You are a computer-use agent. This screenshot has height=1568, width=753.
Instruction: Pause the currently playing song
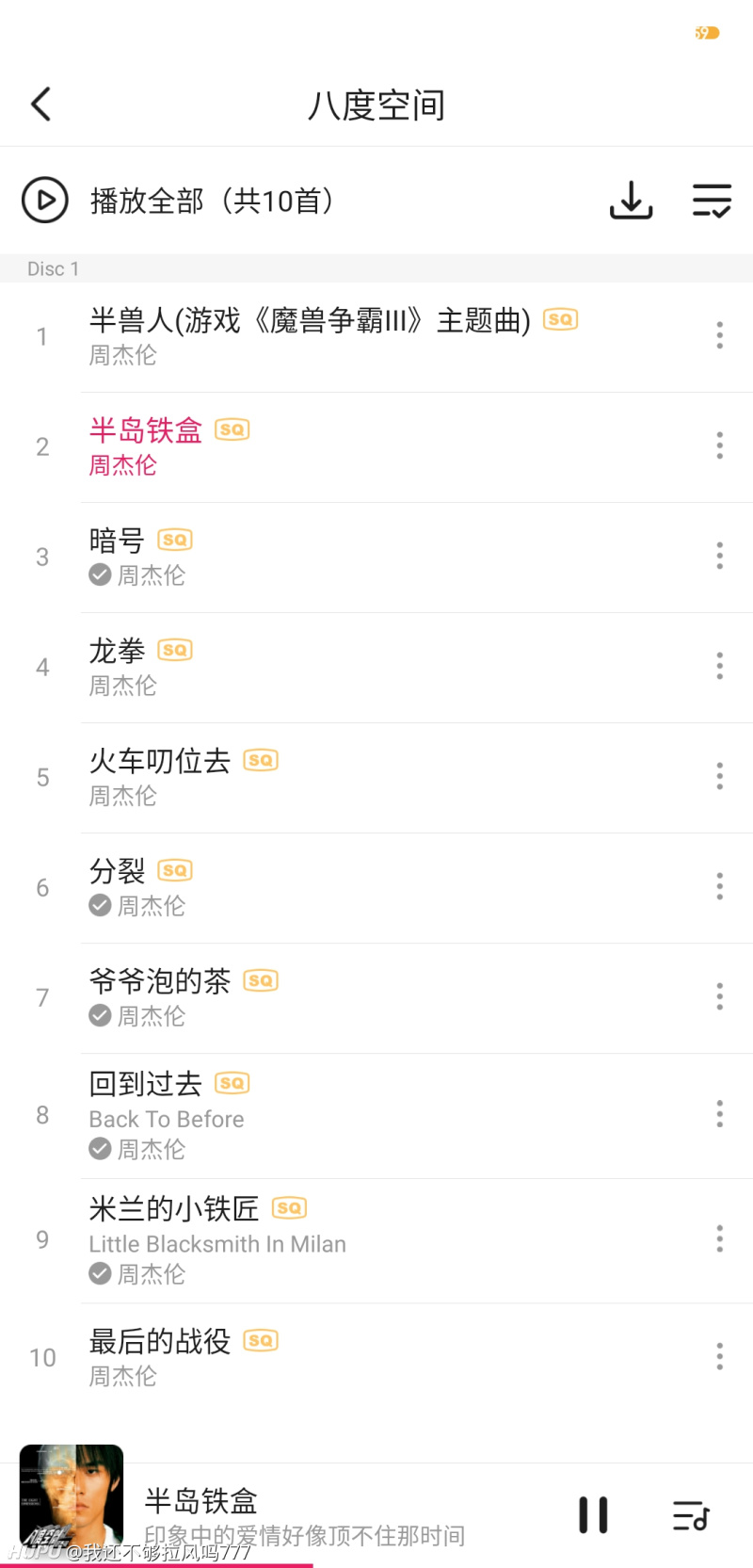593,1513
